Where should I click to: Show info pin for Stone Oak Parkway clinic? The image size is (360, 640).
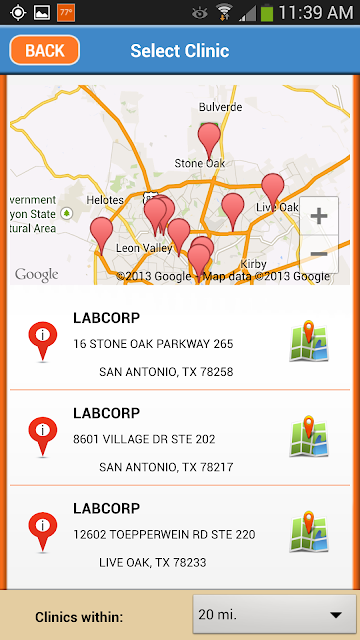[x=42, y=342]
